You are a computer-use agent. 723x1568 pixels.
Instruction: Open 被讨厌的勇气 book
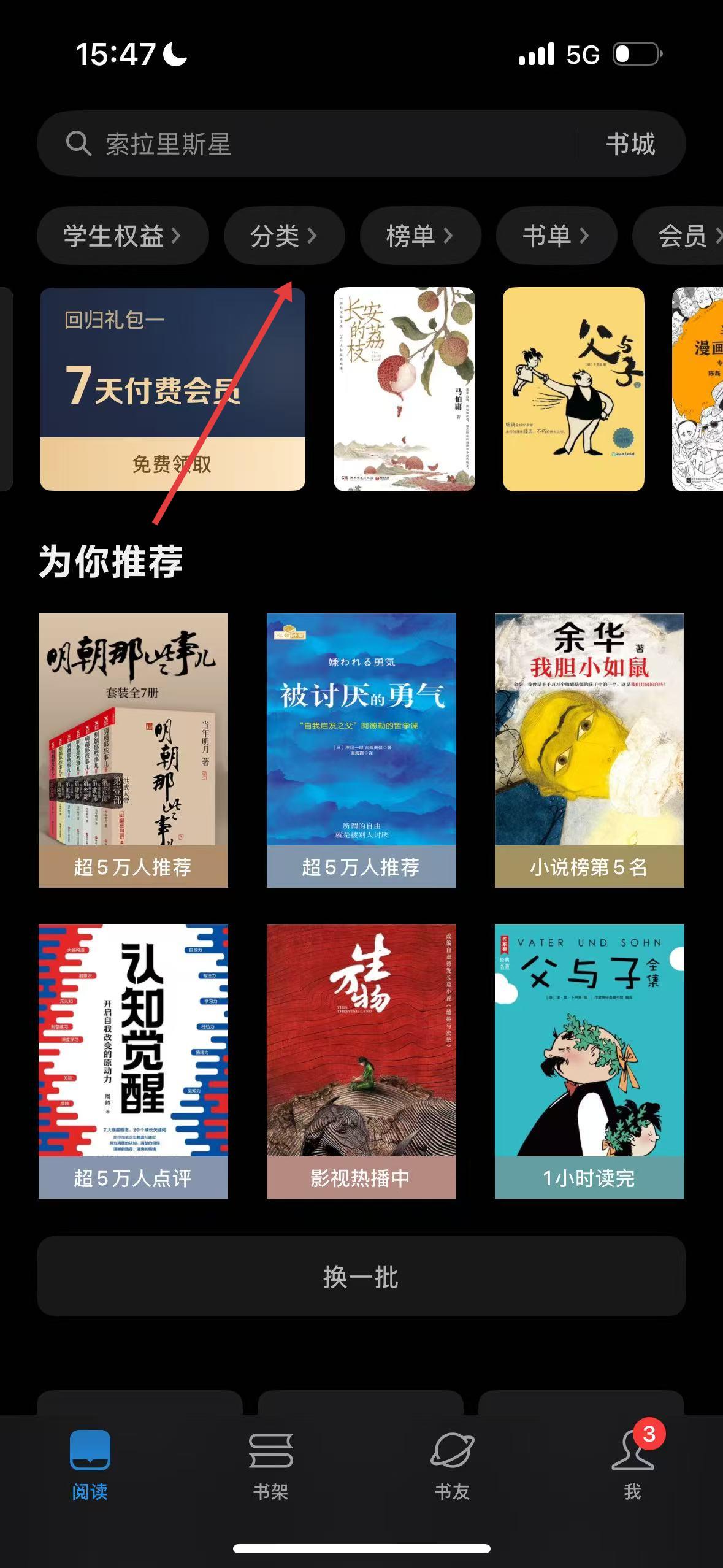(x=361, y=750)
